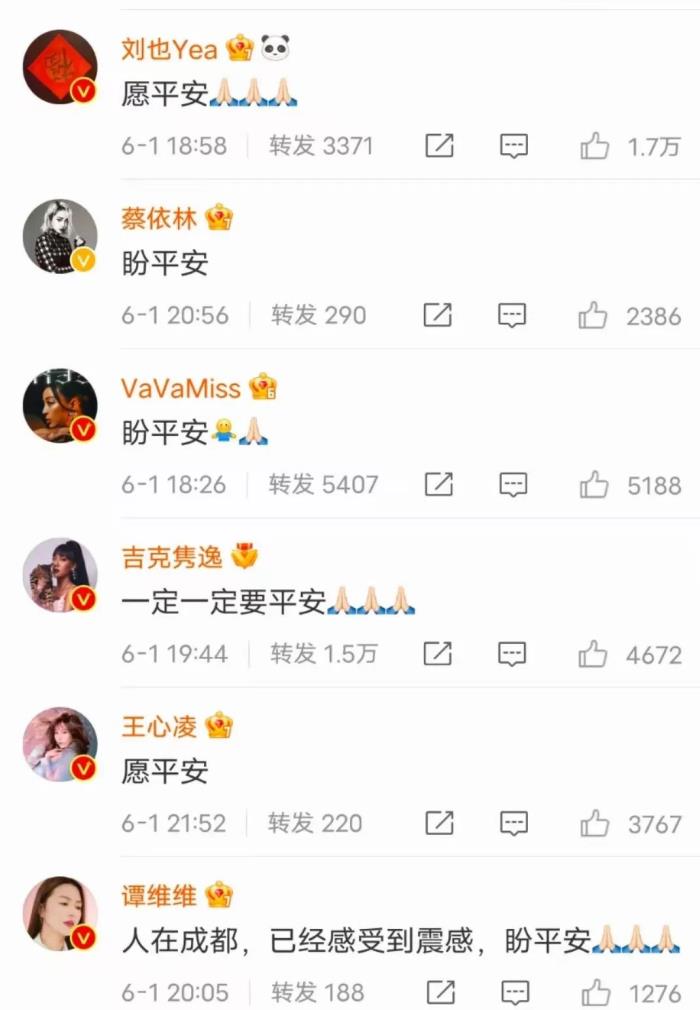Like VaVaMiss's 盼平安 post
The height and width of the screenshot is (1010, 700).
click(x=593, y=485)
